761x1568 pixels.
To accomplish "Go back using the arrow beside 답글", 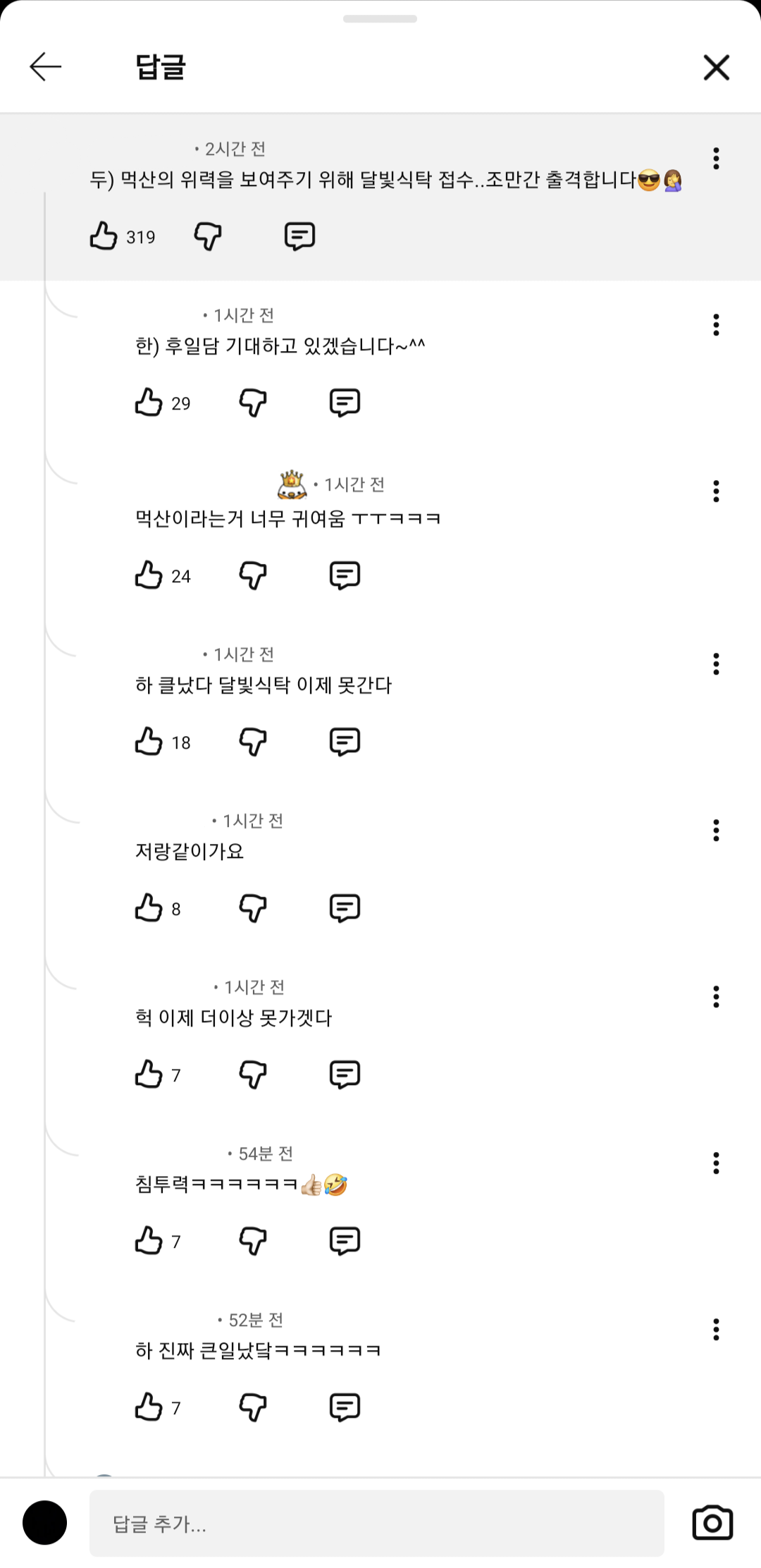I will coord(46,67).
